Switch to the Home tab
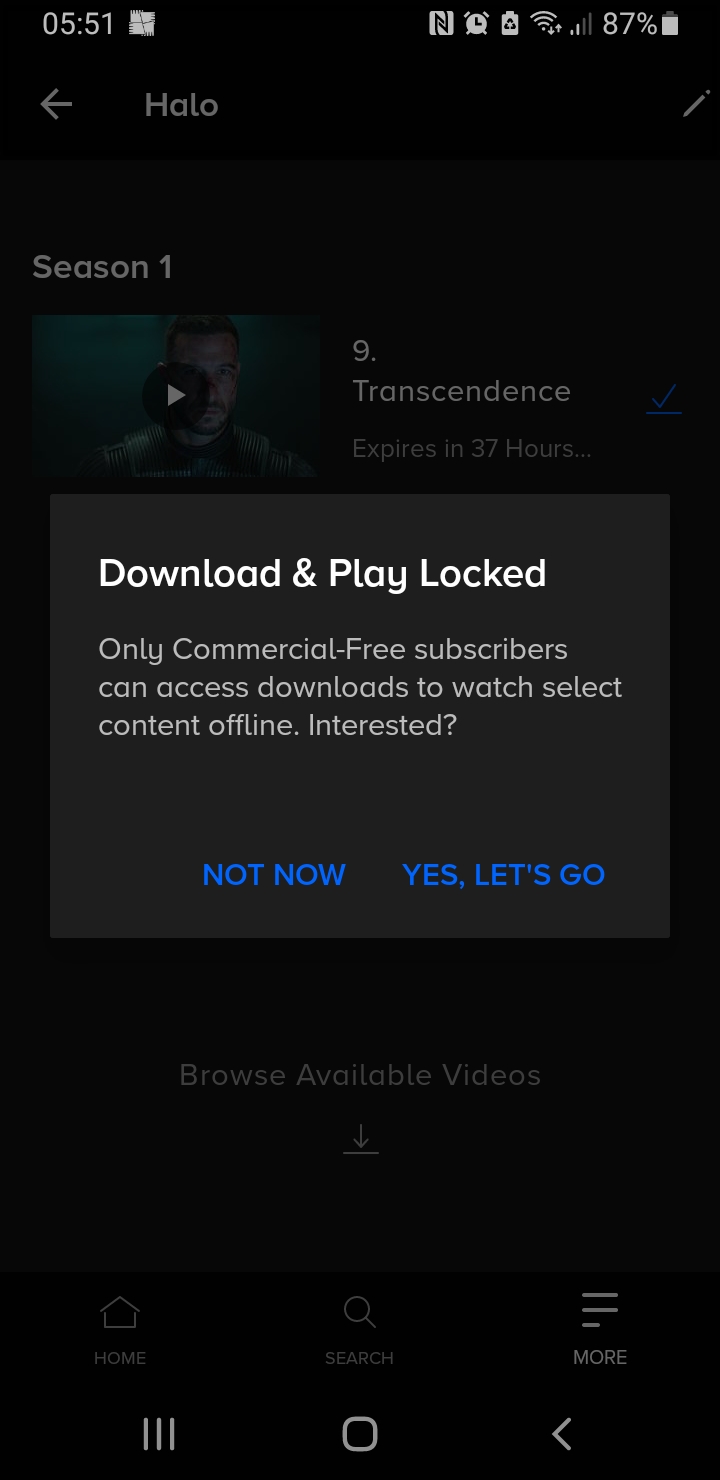720x1480 pixels. [x=120, y=1326]
